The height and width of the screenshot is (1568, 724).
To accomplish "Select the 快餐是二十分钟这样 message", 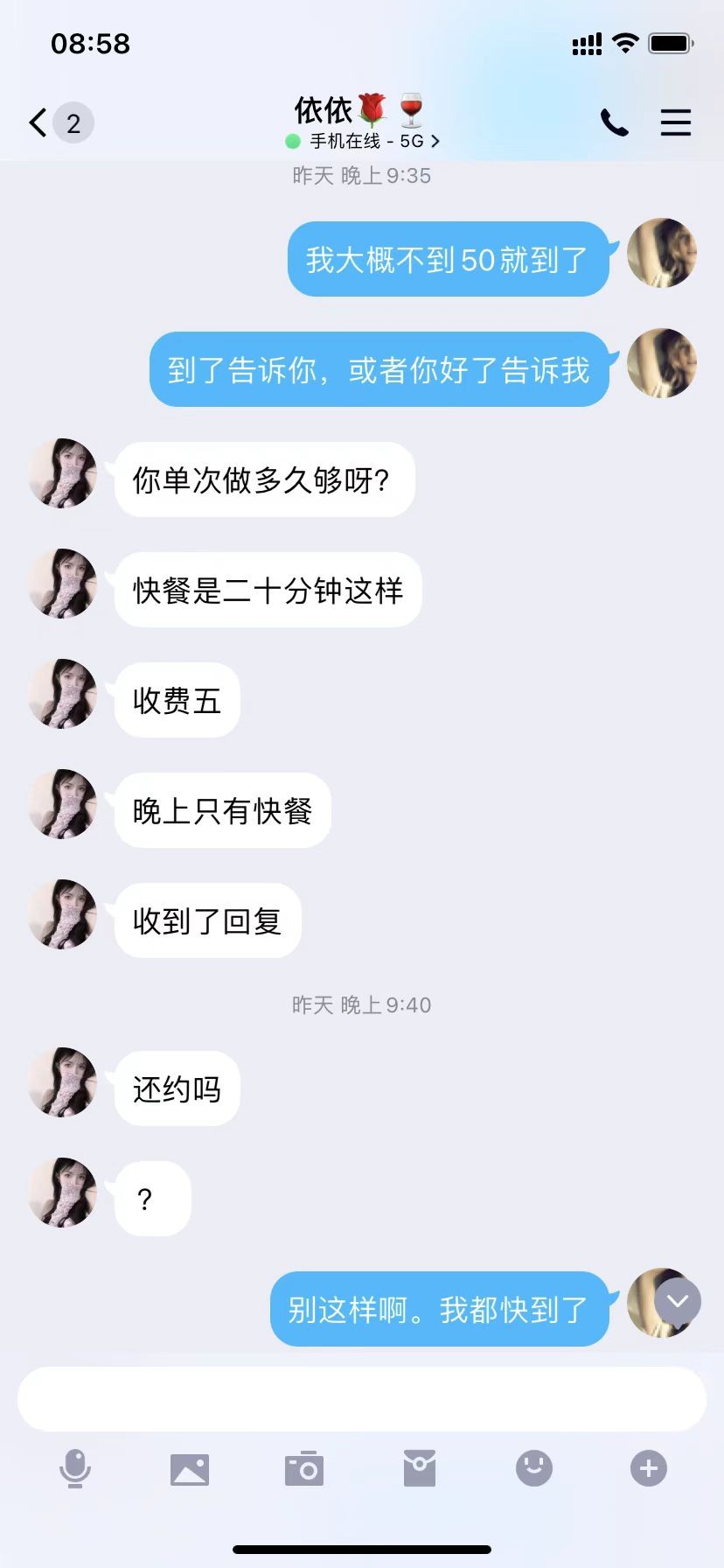I will pyautogui.click(x=268, y=591).
